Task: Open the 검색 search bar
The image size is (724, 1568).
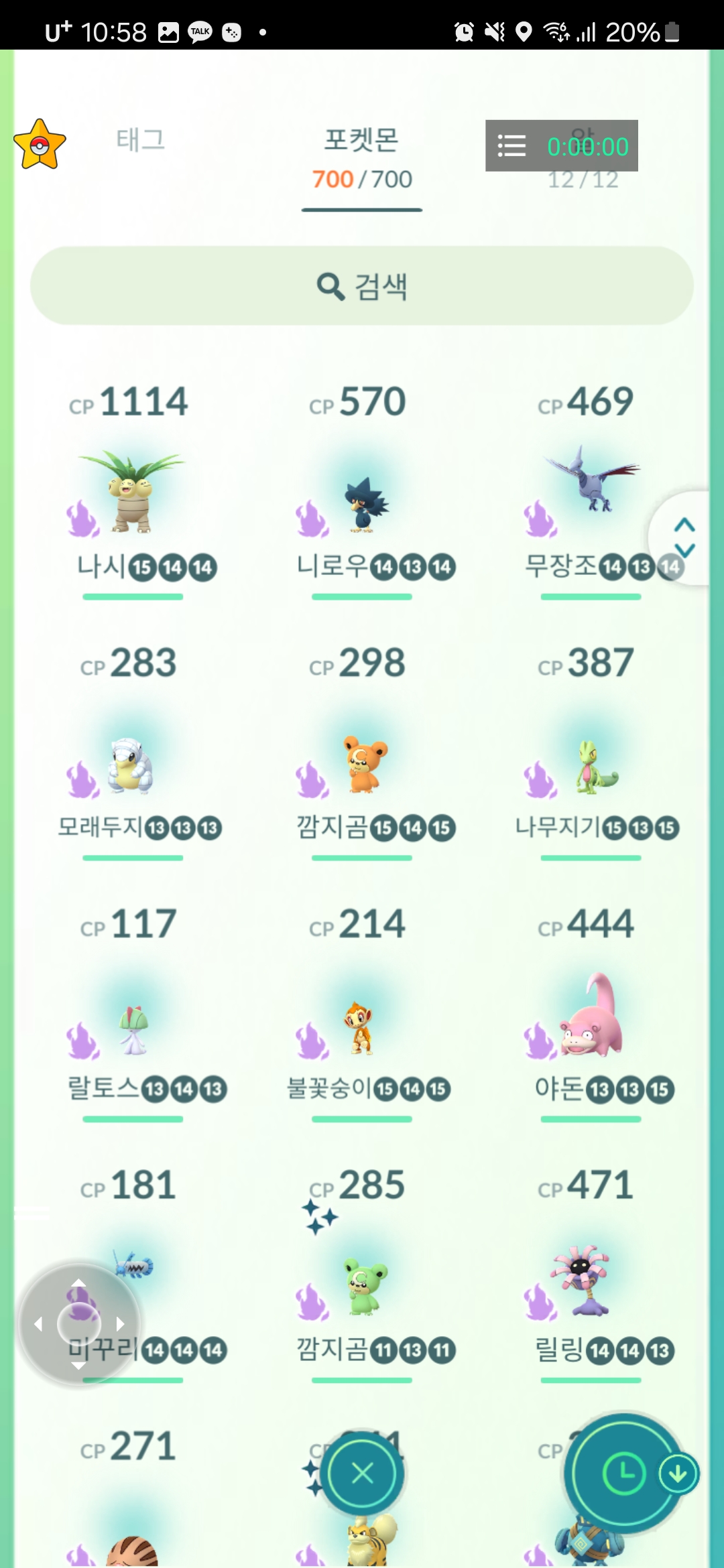Action: [x=362, y=286]
